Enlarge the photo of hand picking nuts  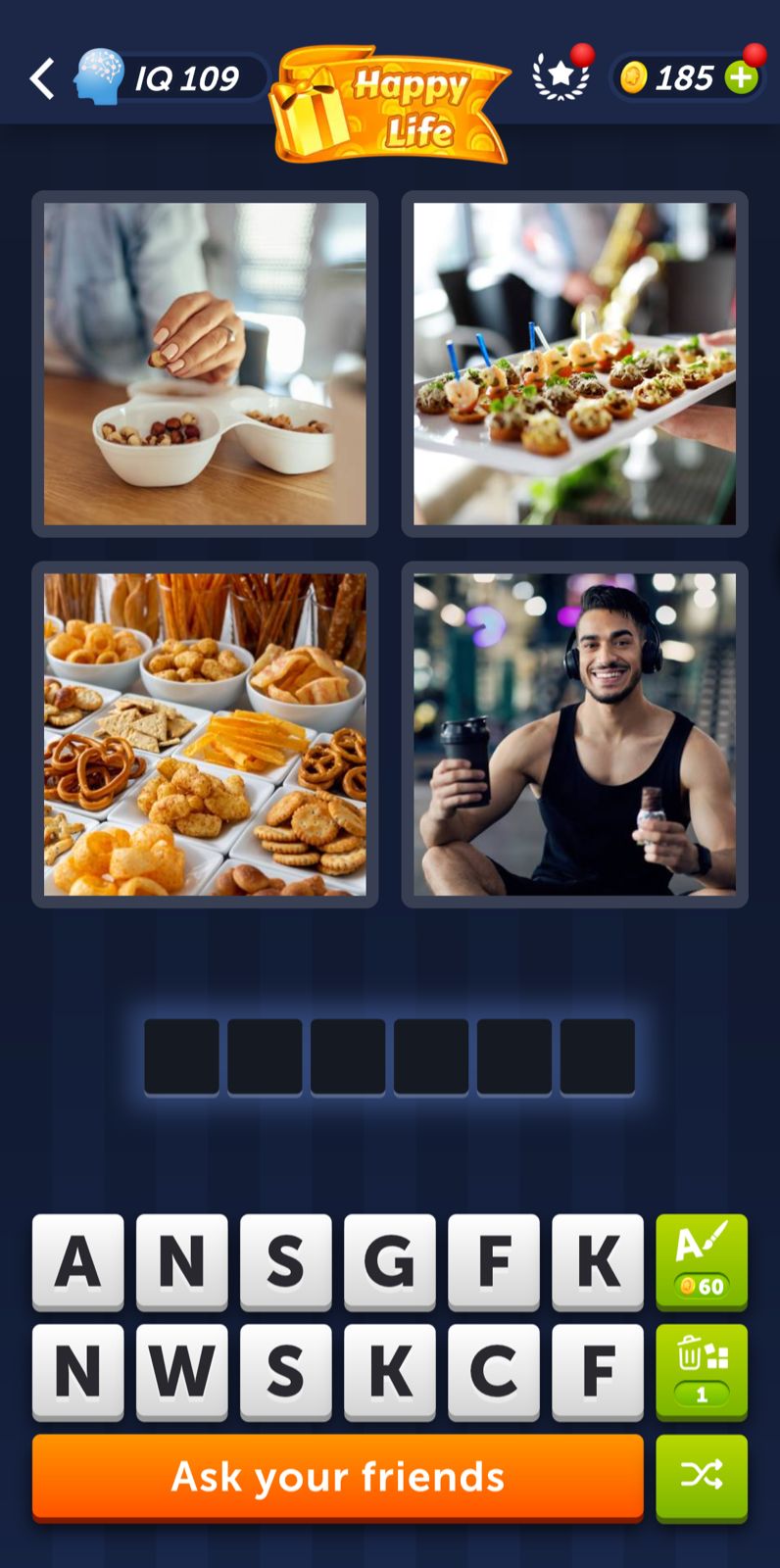tap(205, 364)
